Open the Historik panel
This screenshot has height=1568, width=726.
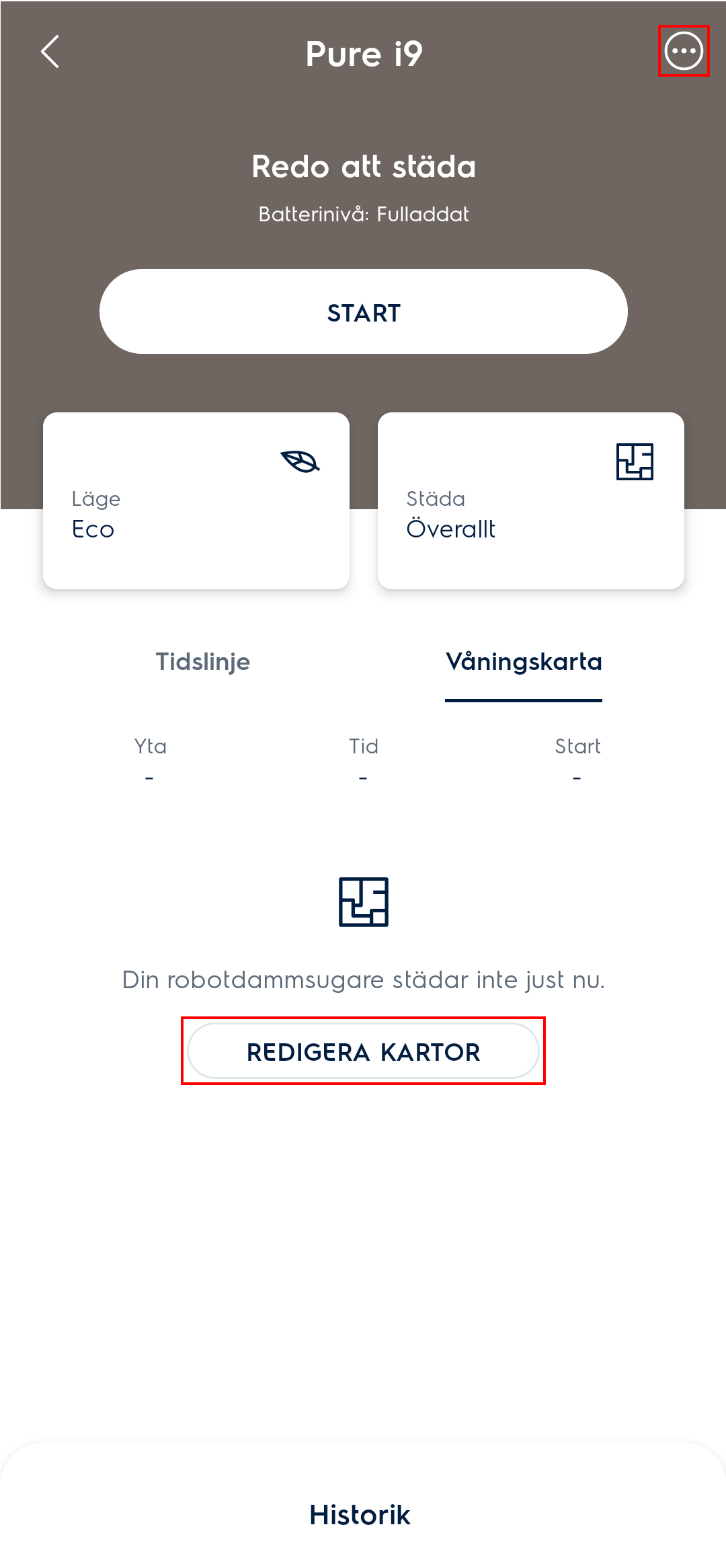pos(360,1515)
